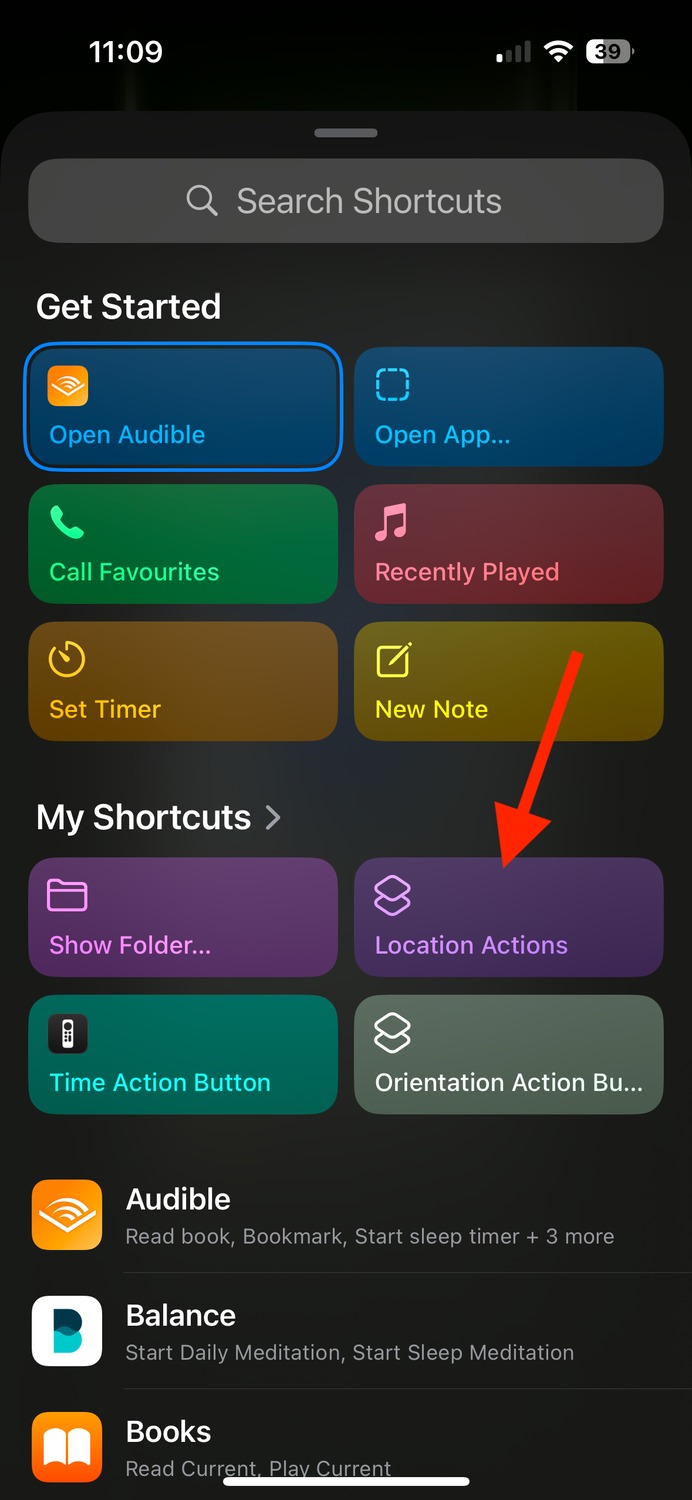Screen dimensions: 692x1500
Task: Open the Audible app actions row
Action: point(346,1215)
